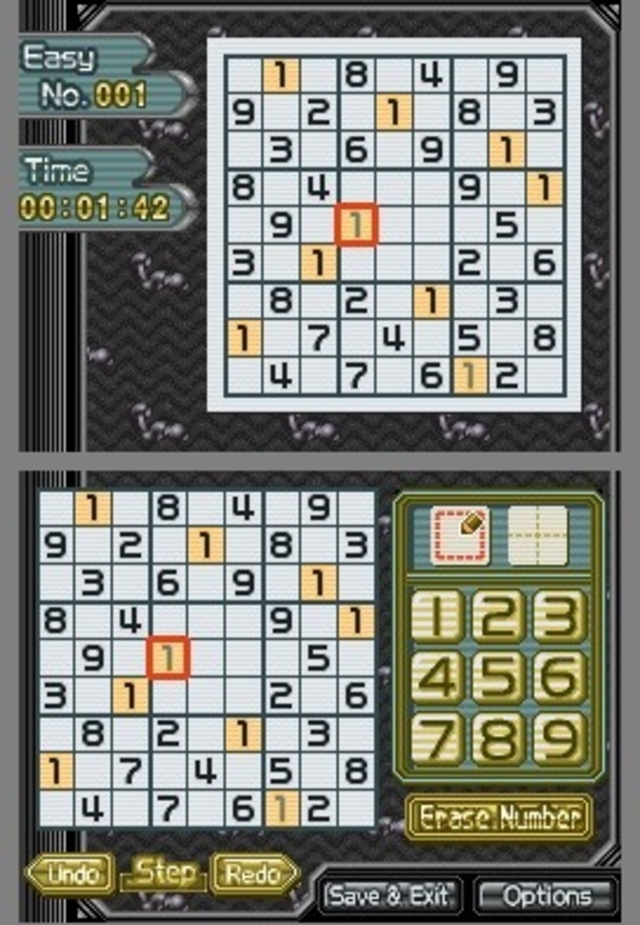Image resolution: width=640 pixels, height=925 pixels.
Task: Tap the Erase Number button
Action: pyautogui.click(x=497, y=817)
